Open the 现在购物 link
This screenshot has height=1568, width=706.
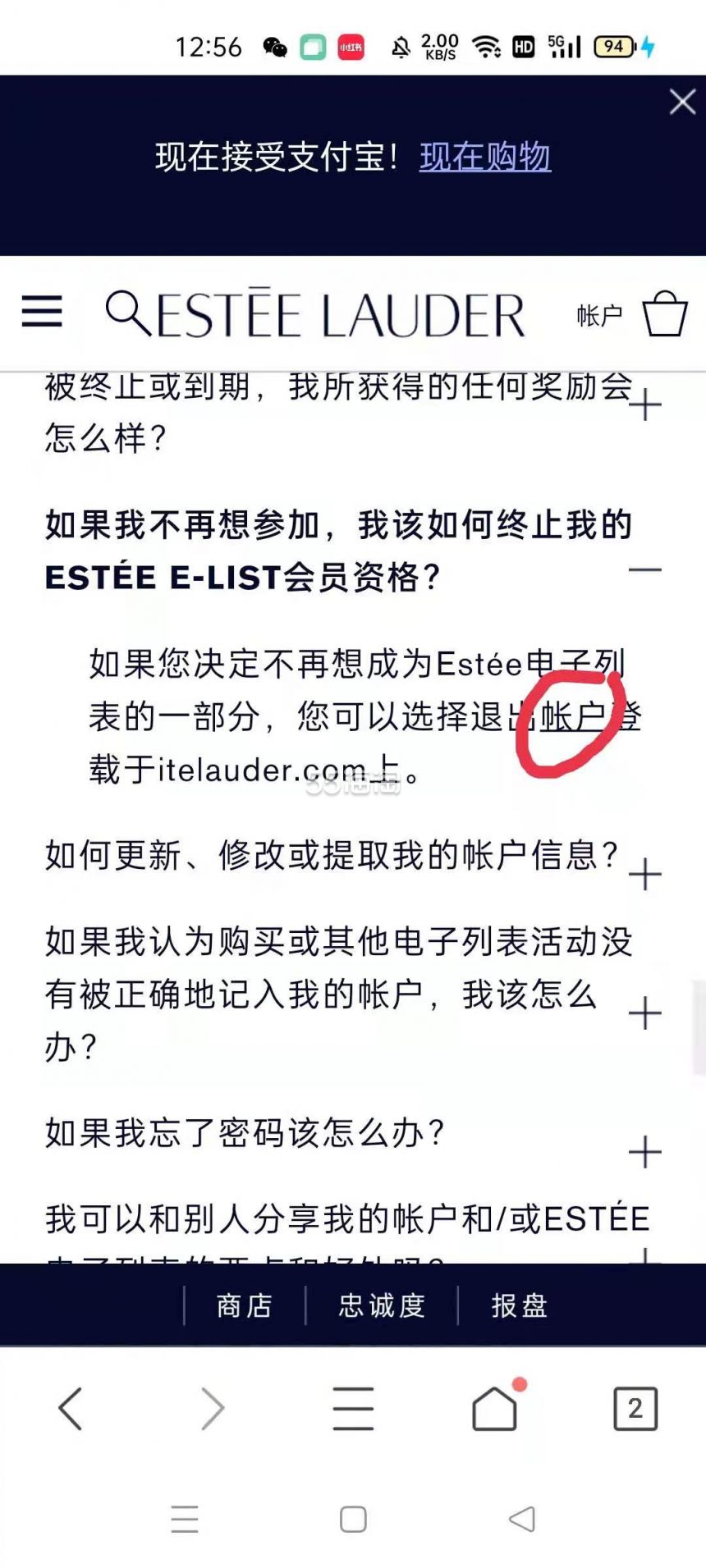485,157
